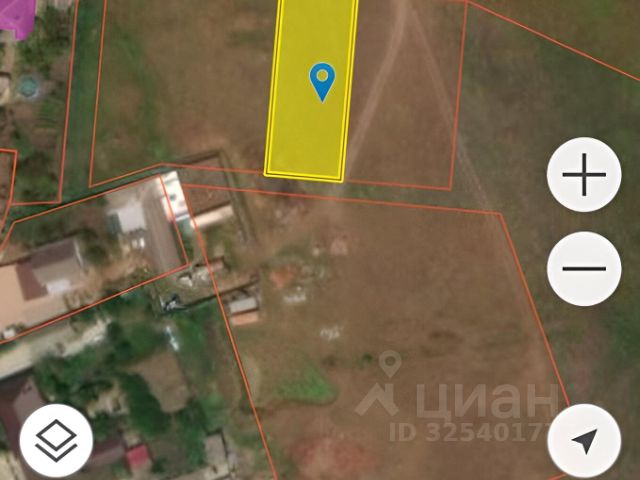The height and width of the screenshot is (480, 640).
Task: Zoom out of the map
Action: pyautogui.click(x=585, y=268)
